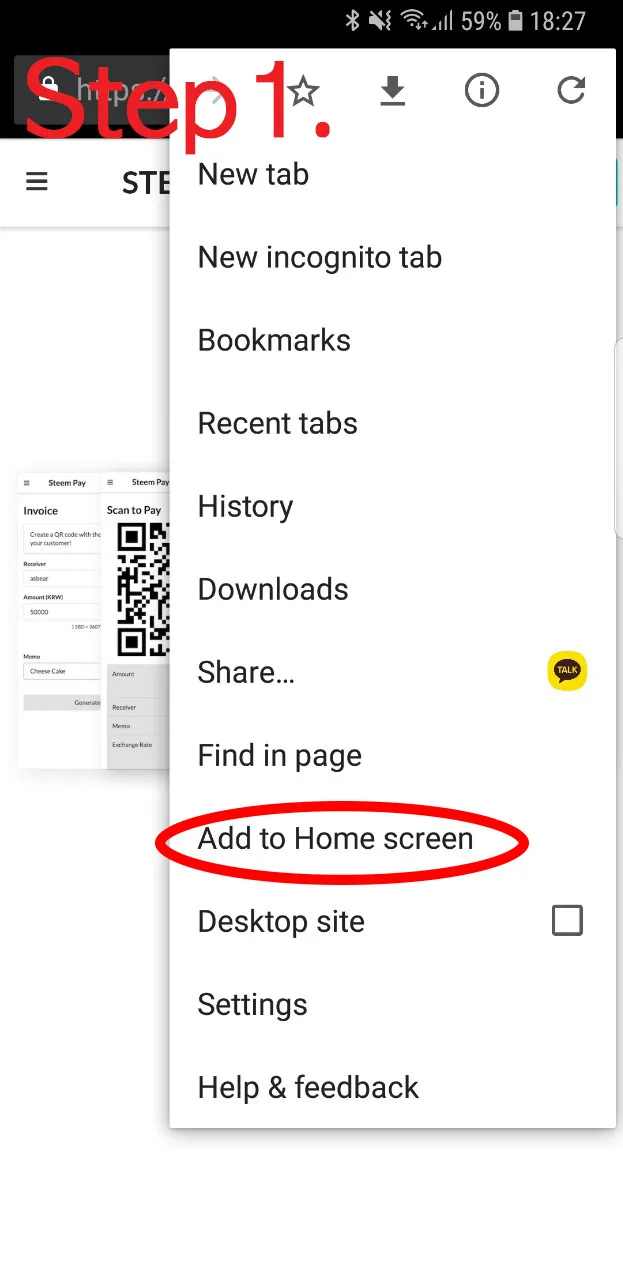View the page info icon

tap(481, 92)
